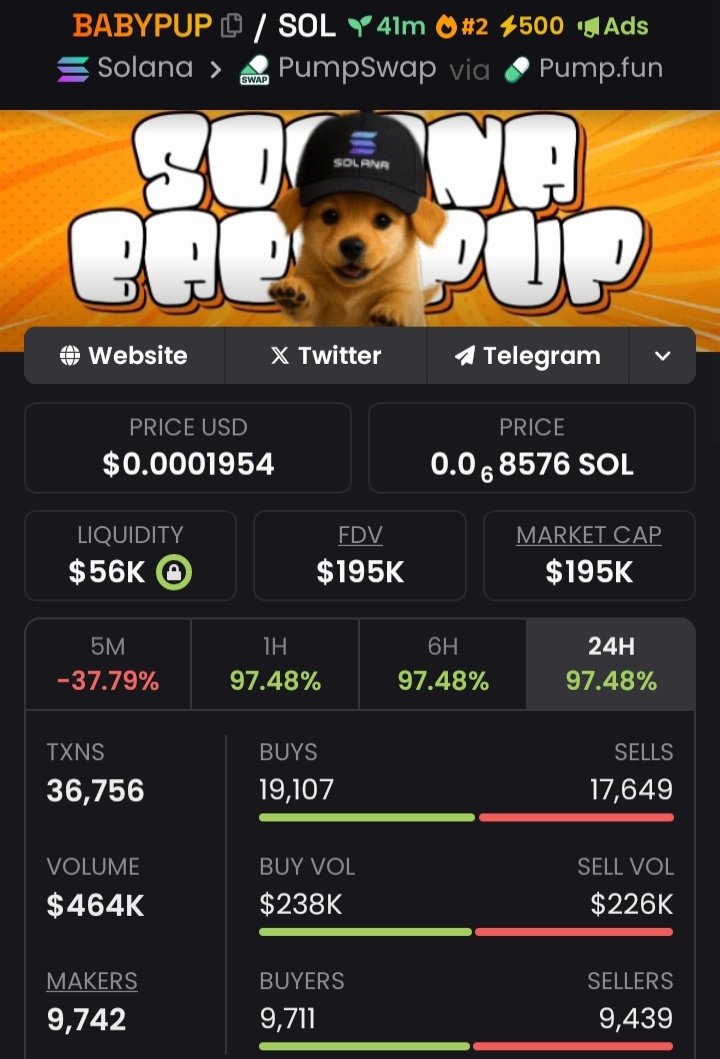This screenshot has width=720, height=1059.
Task: Copy the BABYPUP token address
Action: pos(231,27)
